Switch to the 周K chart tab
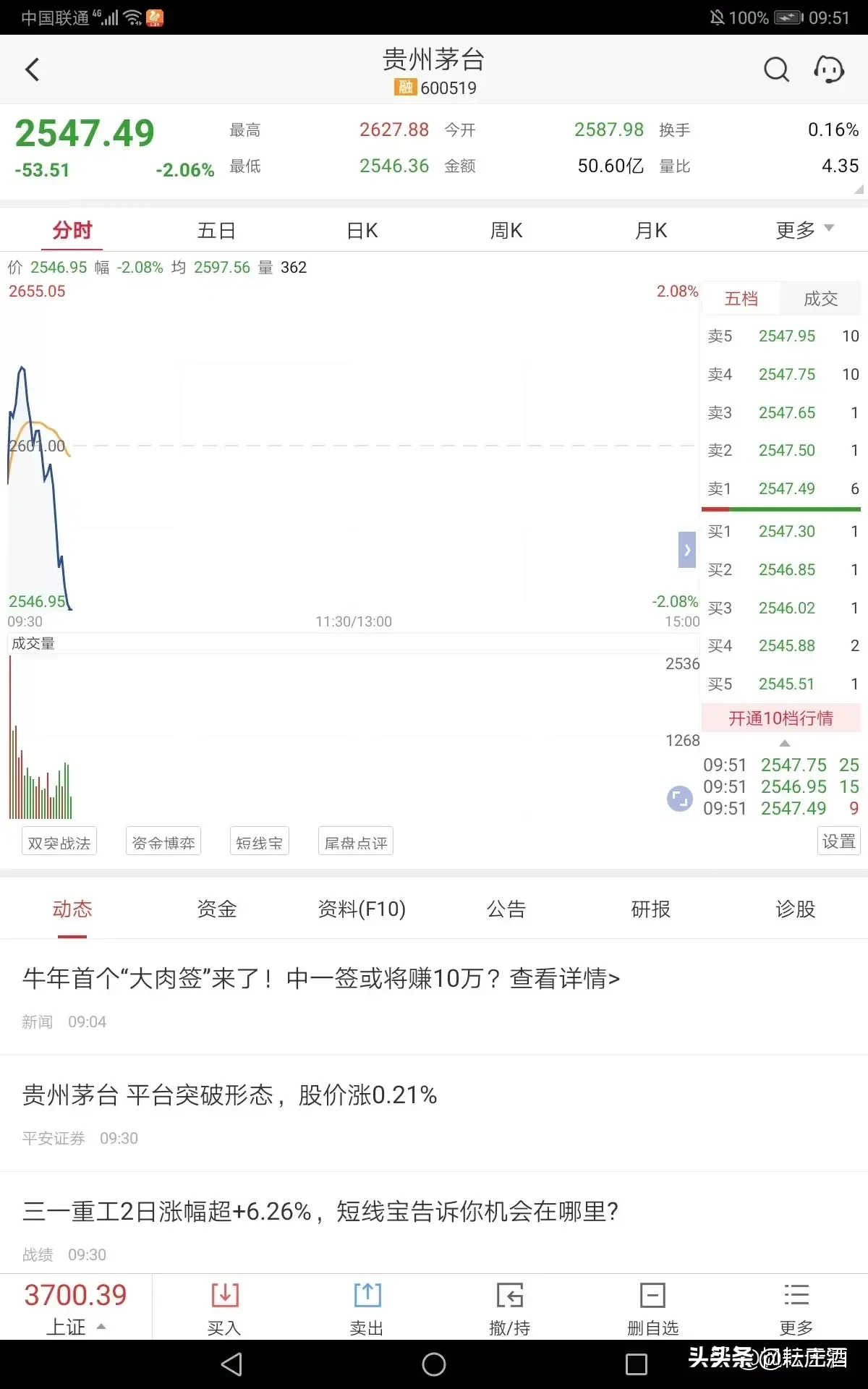Screen dimensions: 868x1389 (x=506, y=231)
